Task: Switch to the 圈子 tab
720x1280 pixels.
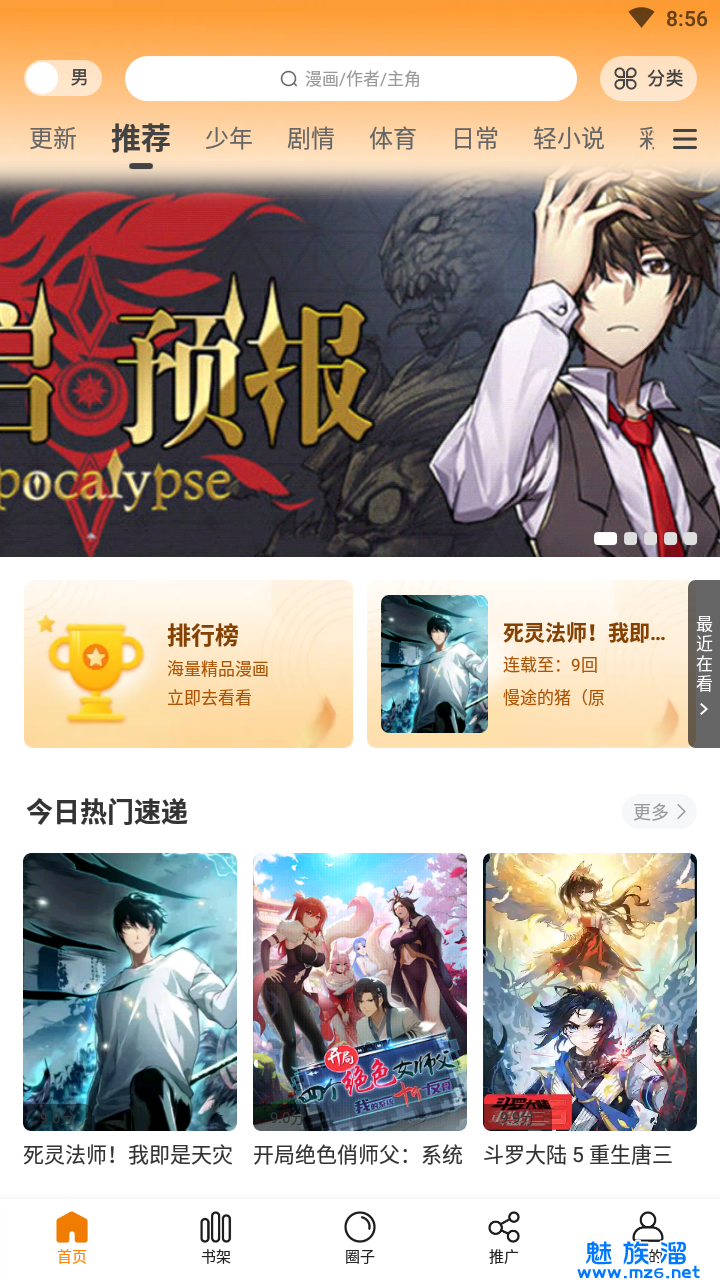Action: point(360,1238)
